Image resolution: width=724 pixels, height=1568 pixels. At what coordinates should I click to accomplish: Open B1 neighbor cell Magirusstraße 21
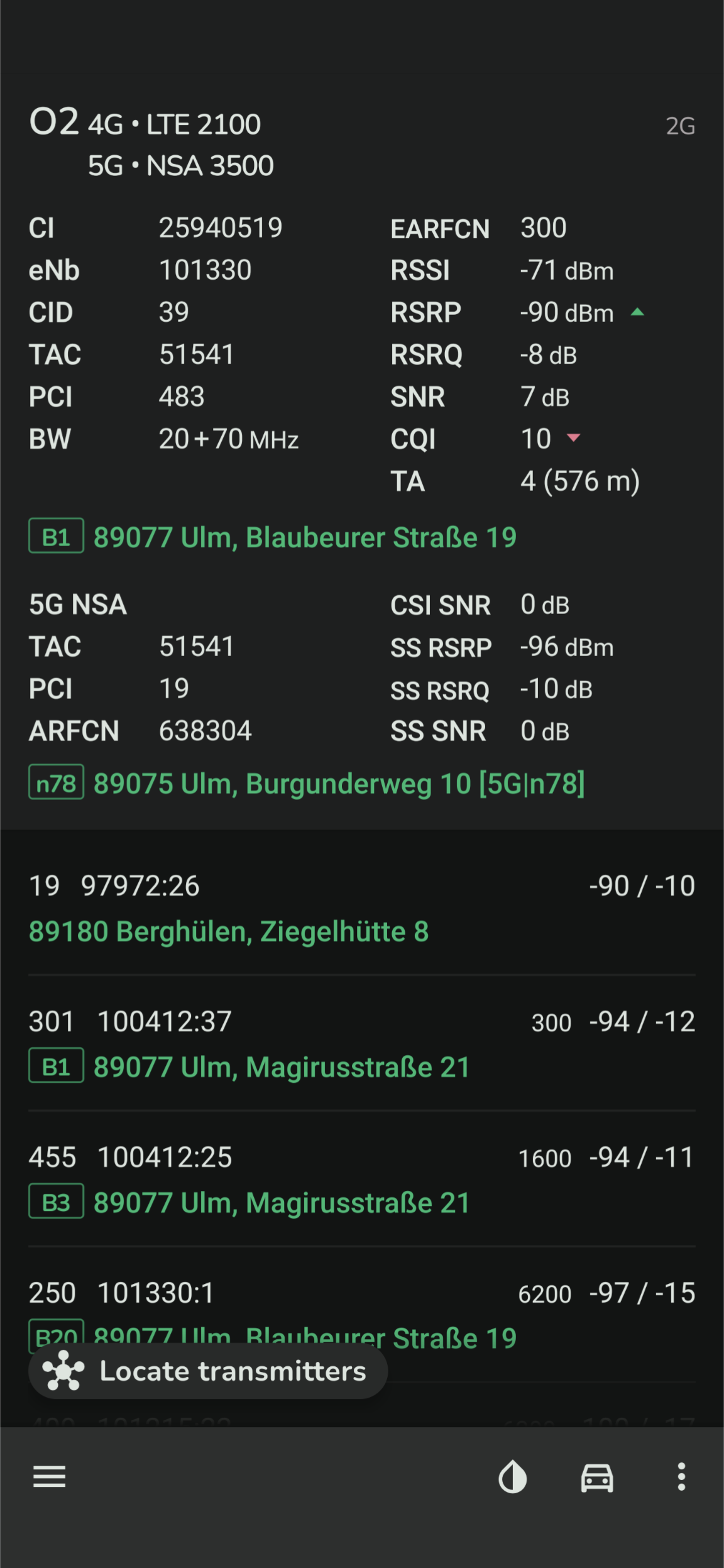[282, 1067]
